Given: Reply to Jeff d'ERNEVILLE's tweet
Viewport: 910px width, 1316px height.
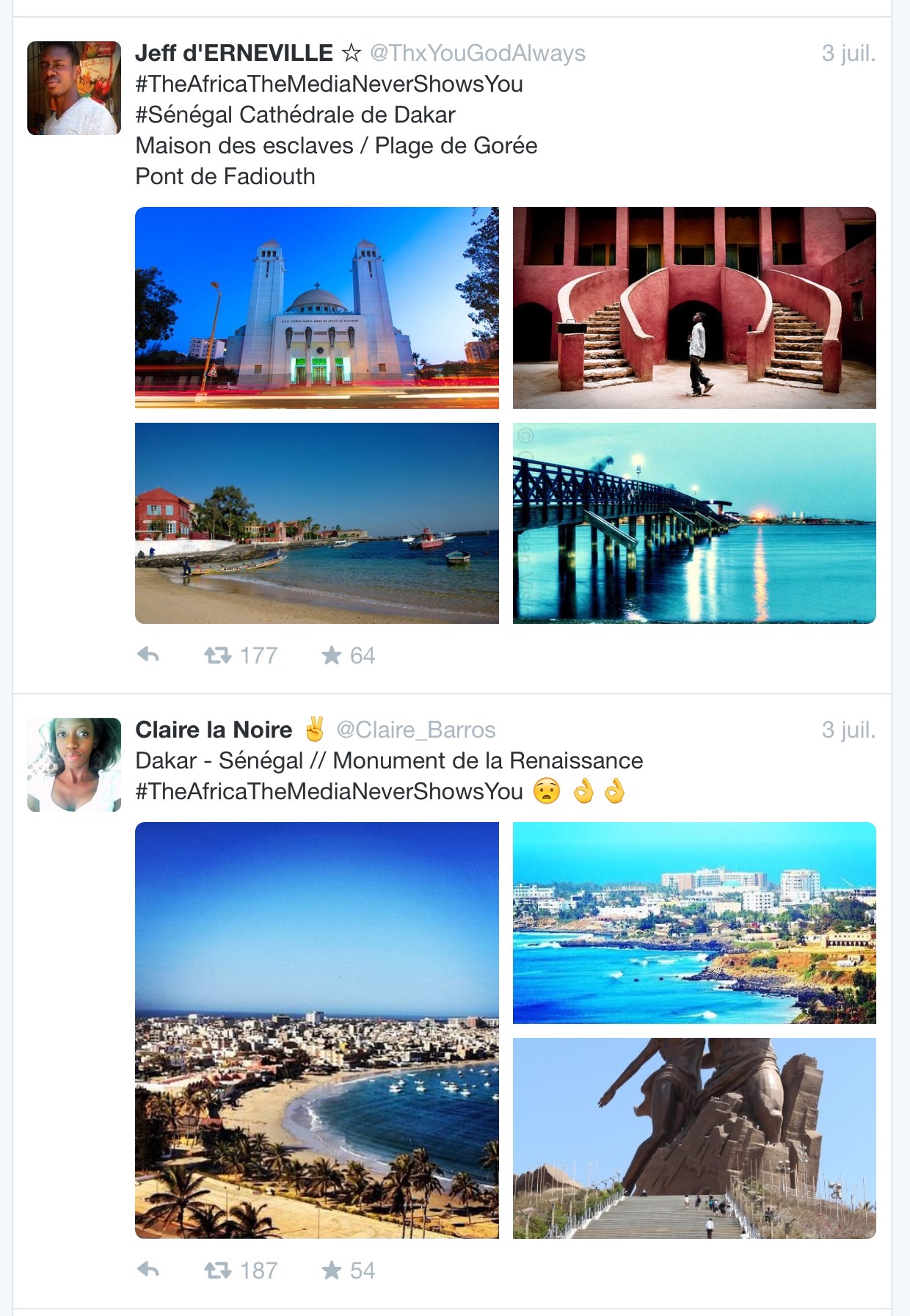Looking at the screenshot, I should click(148, 654).
